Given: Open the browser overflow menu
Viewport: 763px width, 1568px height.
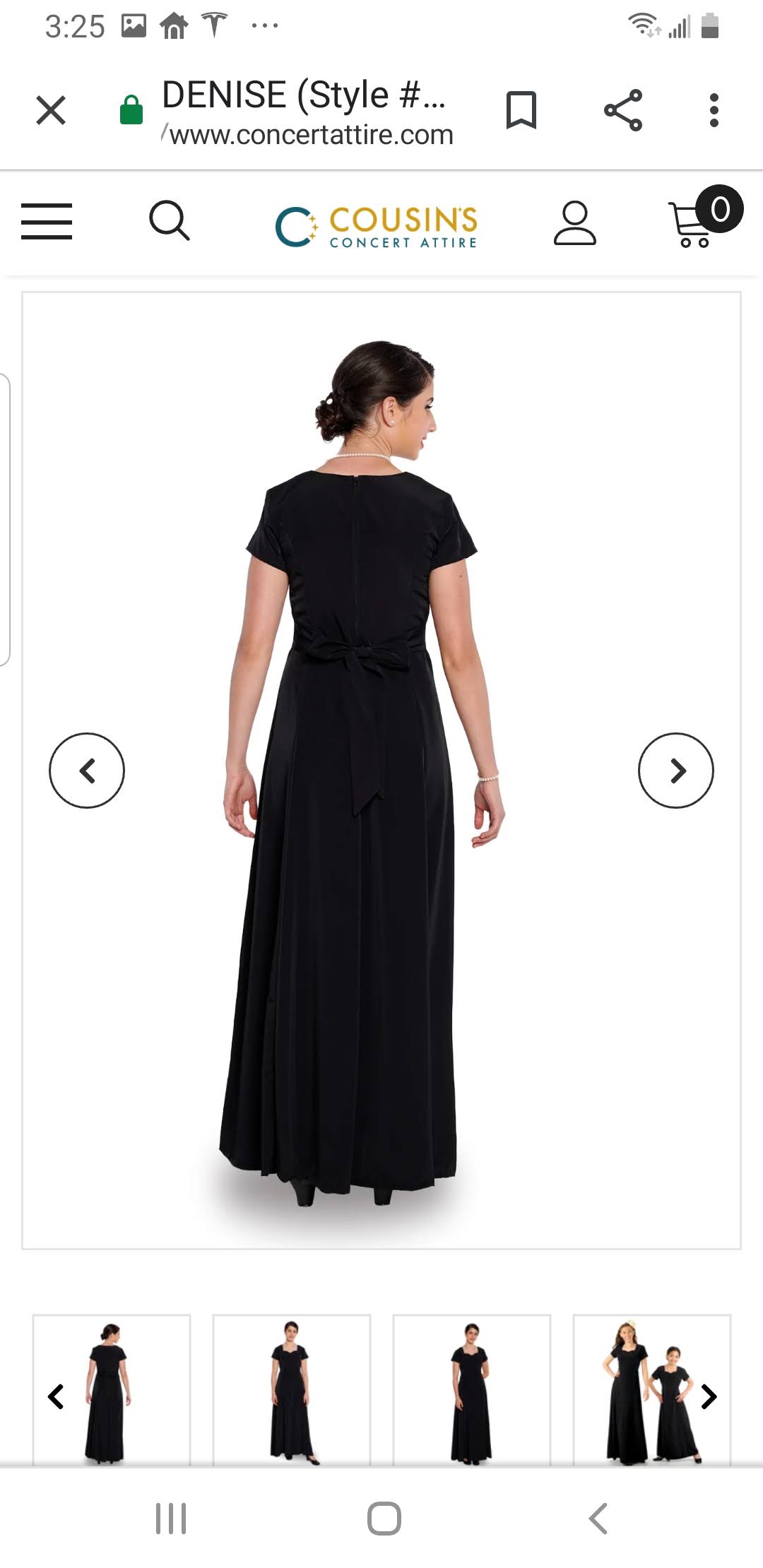Looking at the screenshot, I should tap(714, 110).
